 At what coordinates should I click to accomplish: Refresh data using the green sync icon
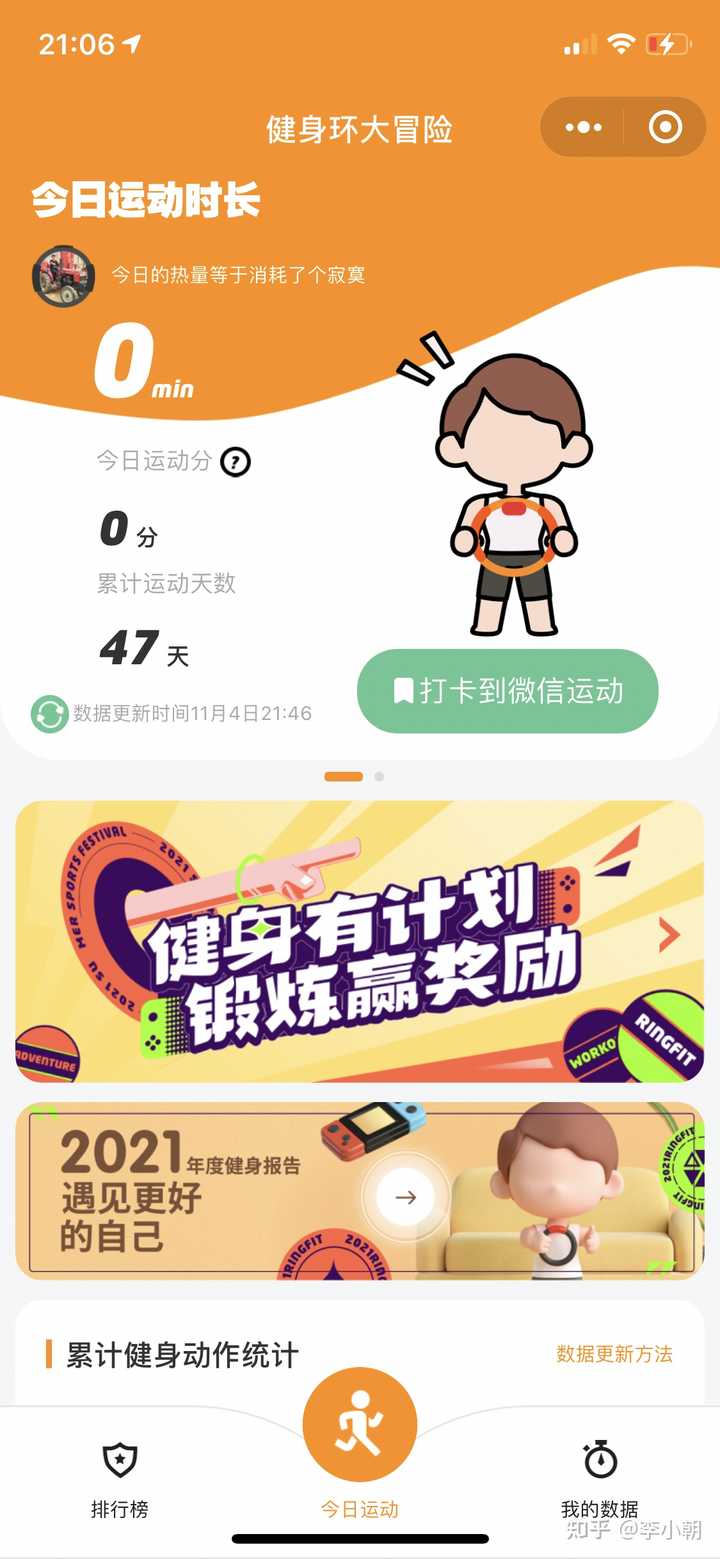[x=49, y=714]
